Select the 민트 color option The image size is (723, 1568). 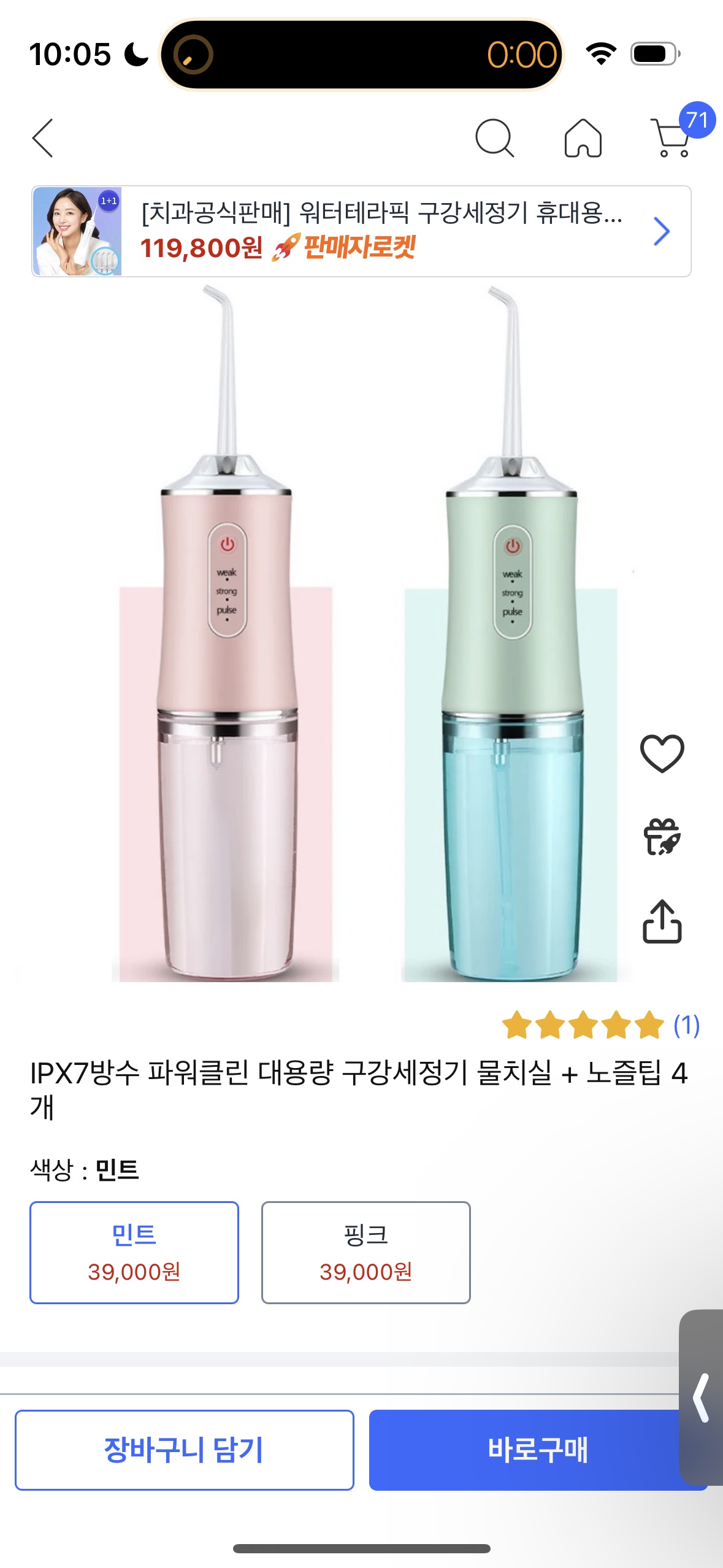(134, 1252)
